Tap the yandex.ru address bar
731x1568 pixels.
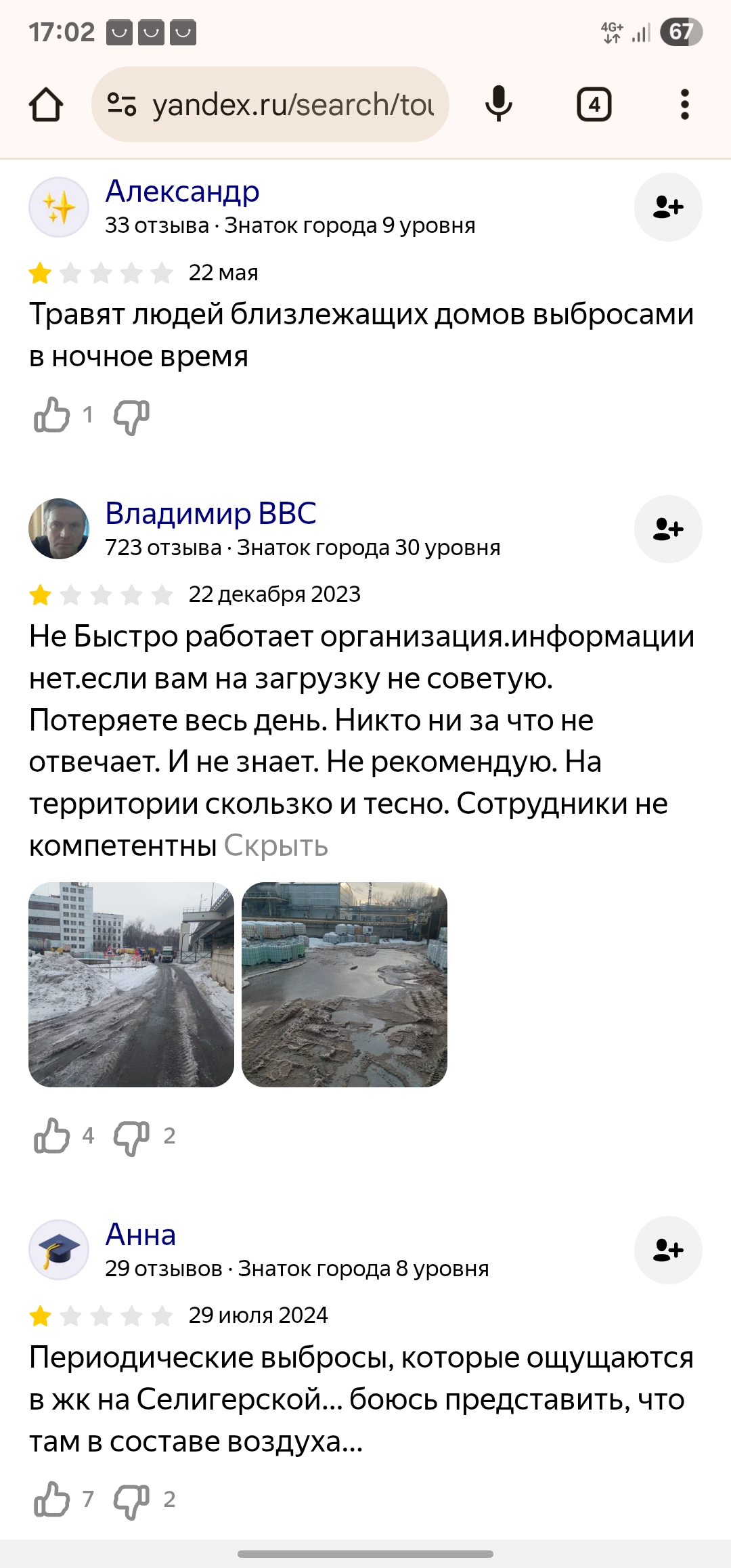pos(270,104)
